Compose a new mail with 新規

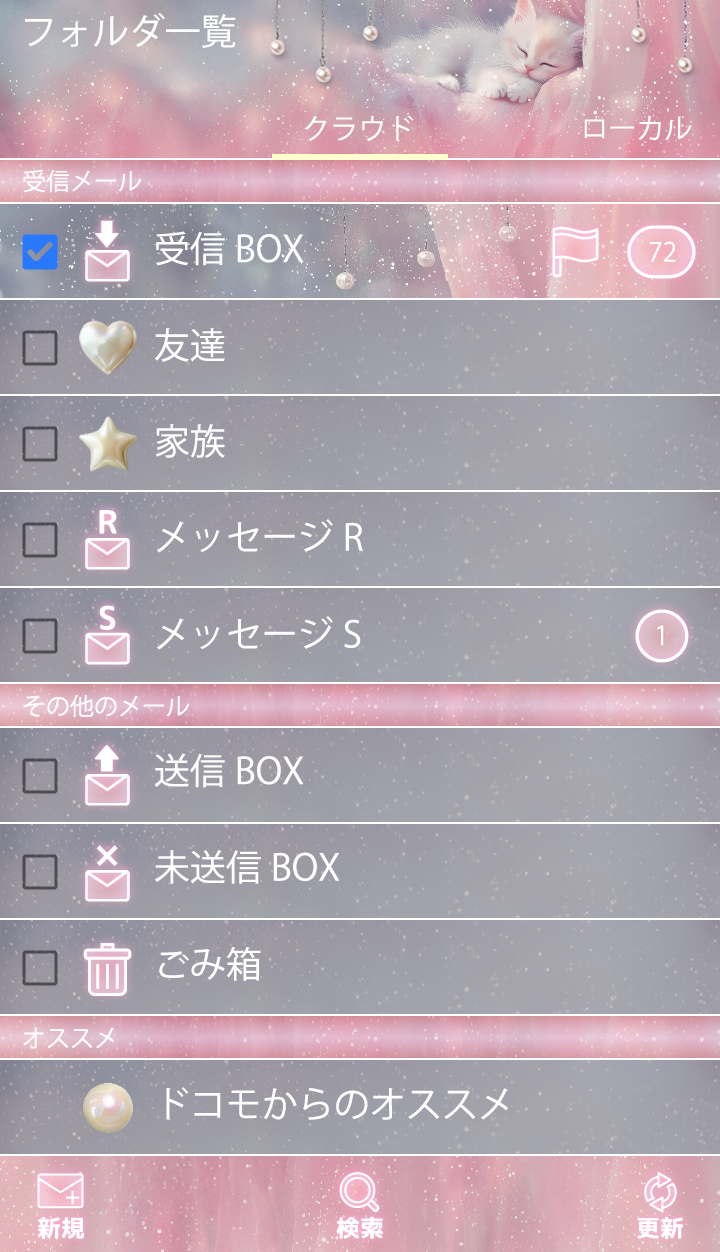tap(61, 1206)
